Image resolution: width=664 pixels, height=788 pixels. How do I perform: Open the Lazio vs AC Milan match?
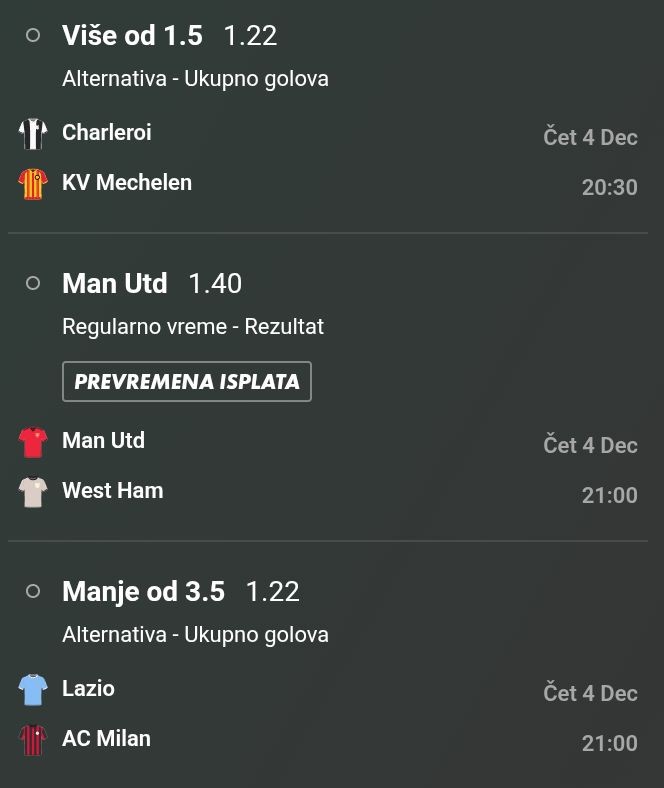click(107, 714)
